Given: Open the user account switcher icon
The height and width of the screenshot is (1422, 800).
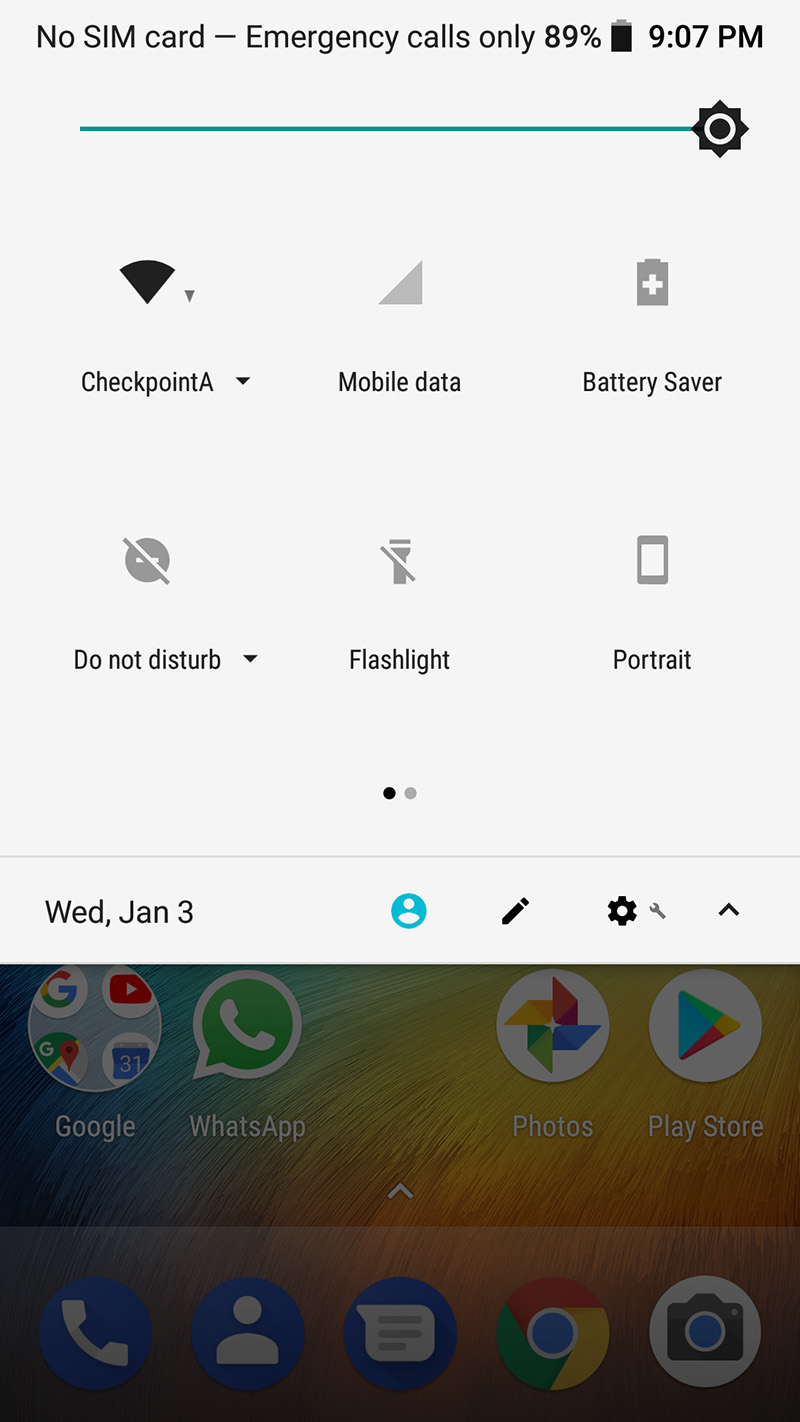Looking at the screenshot, I should point(408,911).
